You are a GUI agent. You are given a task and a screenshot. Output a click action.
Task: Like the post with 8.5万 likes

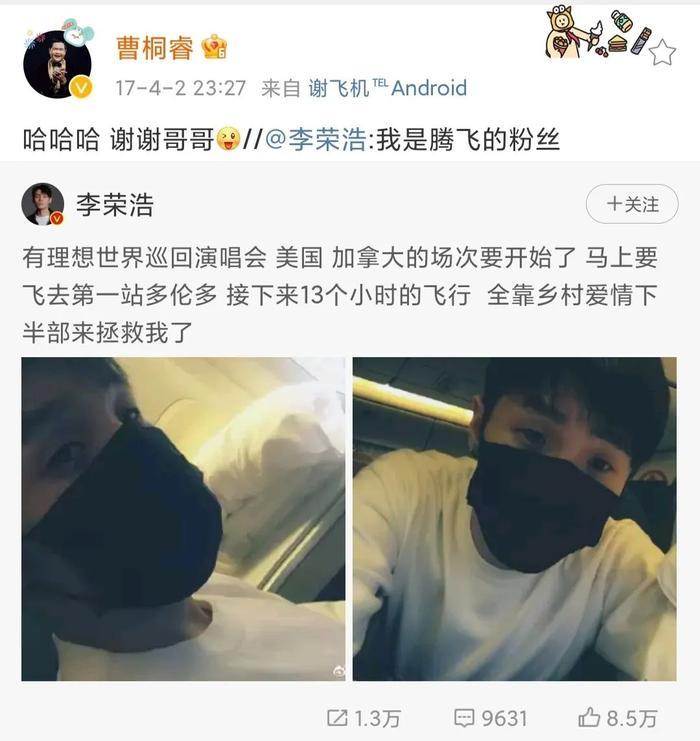point(618,717)
